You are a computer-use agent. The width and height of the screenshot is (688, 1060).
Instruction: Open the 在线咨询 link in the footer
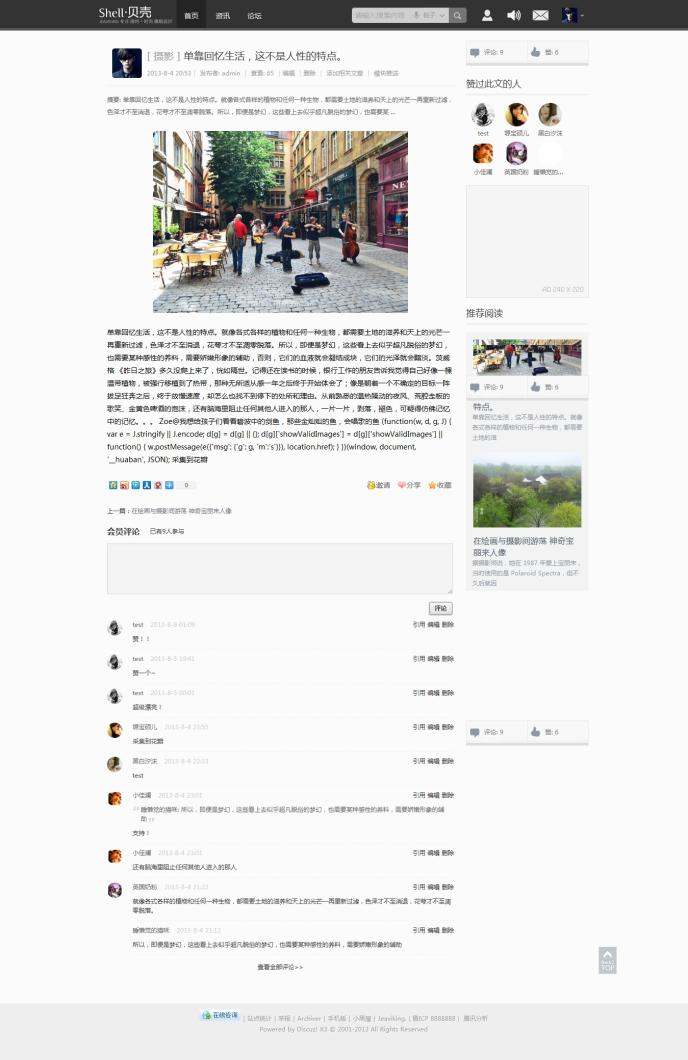click(220, 1015)
